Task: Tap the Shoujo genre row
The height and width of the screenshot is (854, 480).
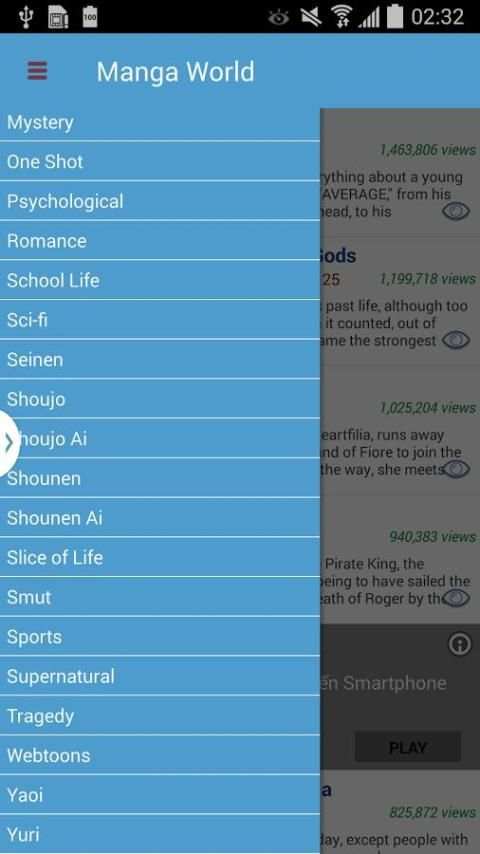Action: coord(160,399)
